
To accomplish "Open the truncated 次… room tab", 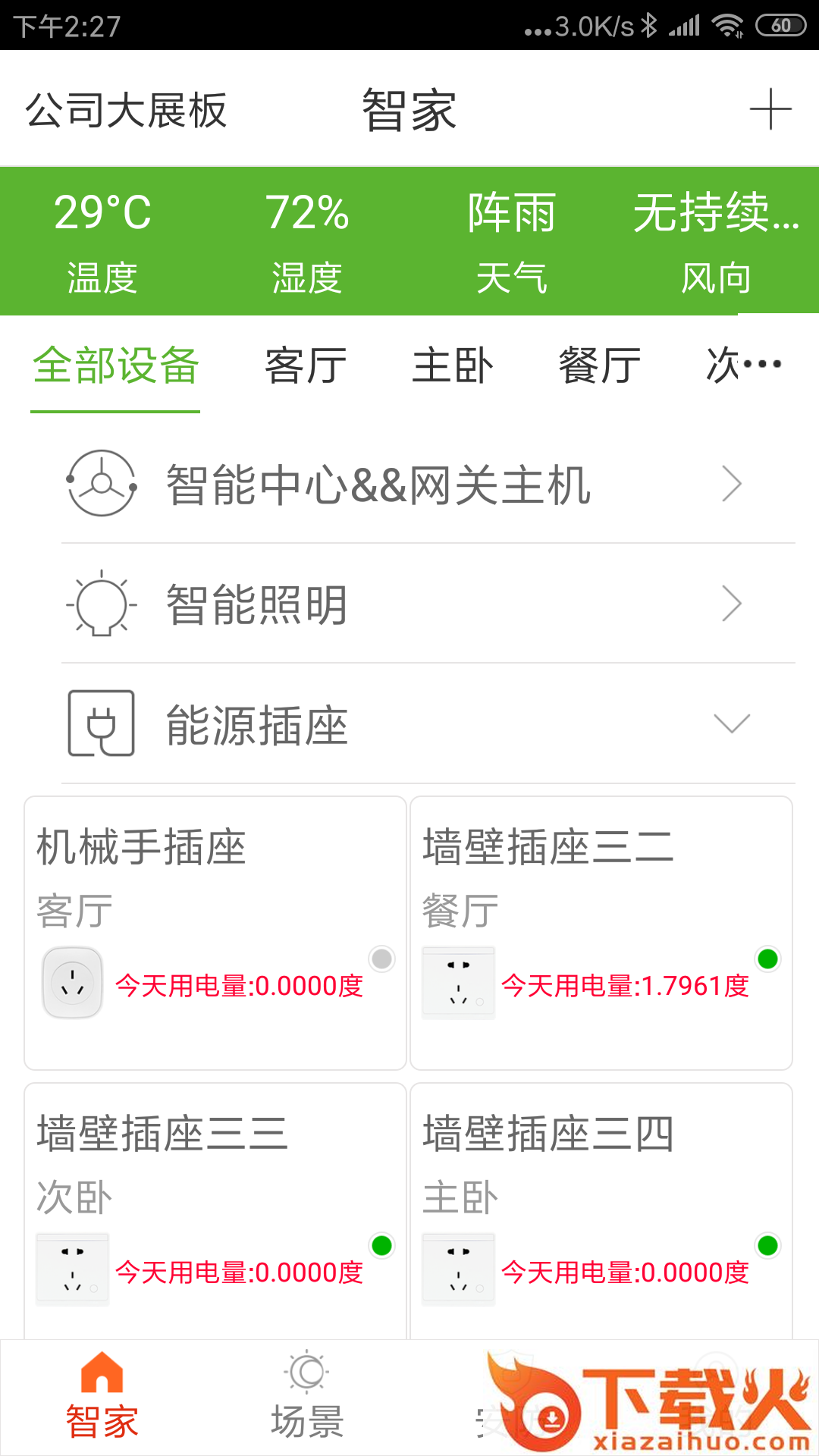I will [744, 366].
